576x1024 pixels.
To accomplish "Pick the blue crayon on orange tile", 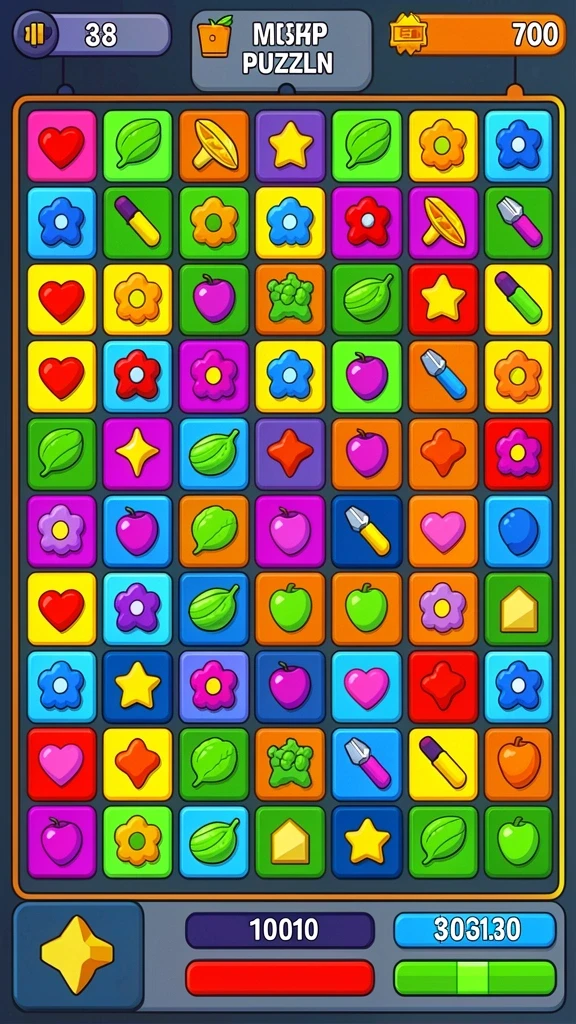I will (443, 376).
